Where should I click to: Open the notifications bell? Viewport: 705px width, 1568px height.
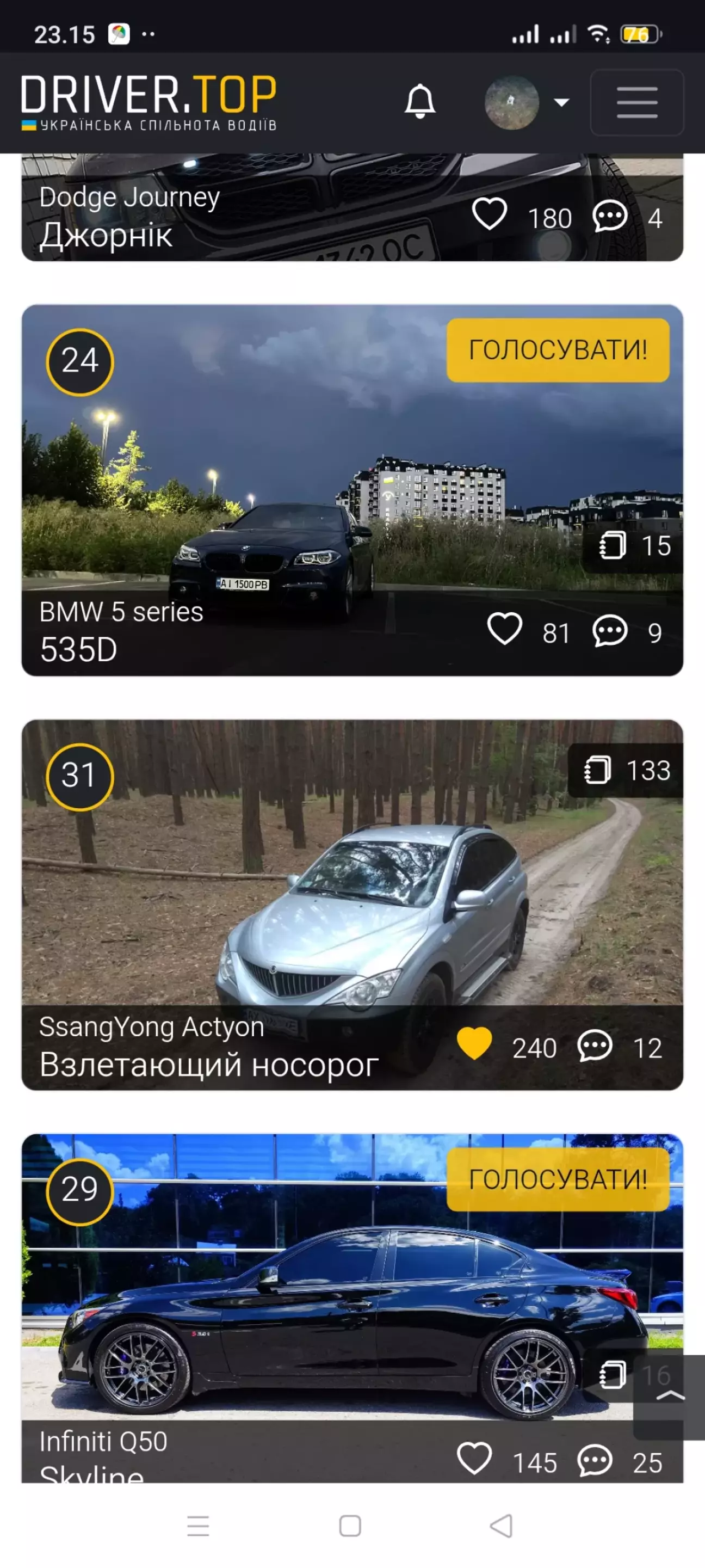pyautogui.click(x=420, y=102)
